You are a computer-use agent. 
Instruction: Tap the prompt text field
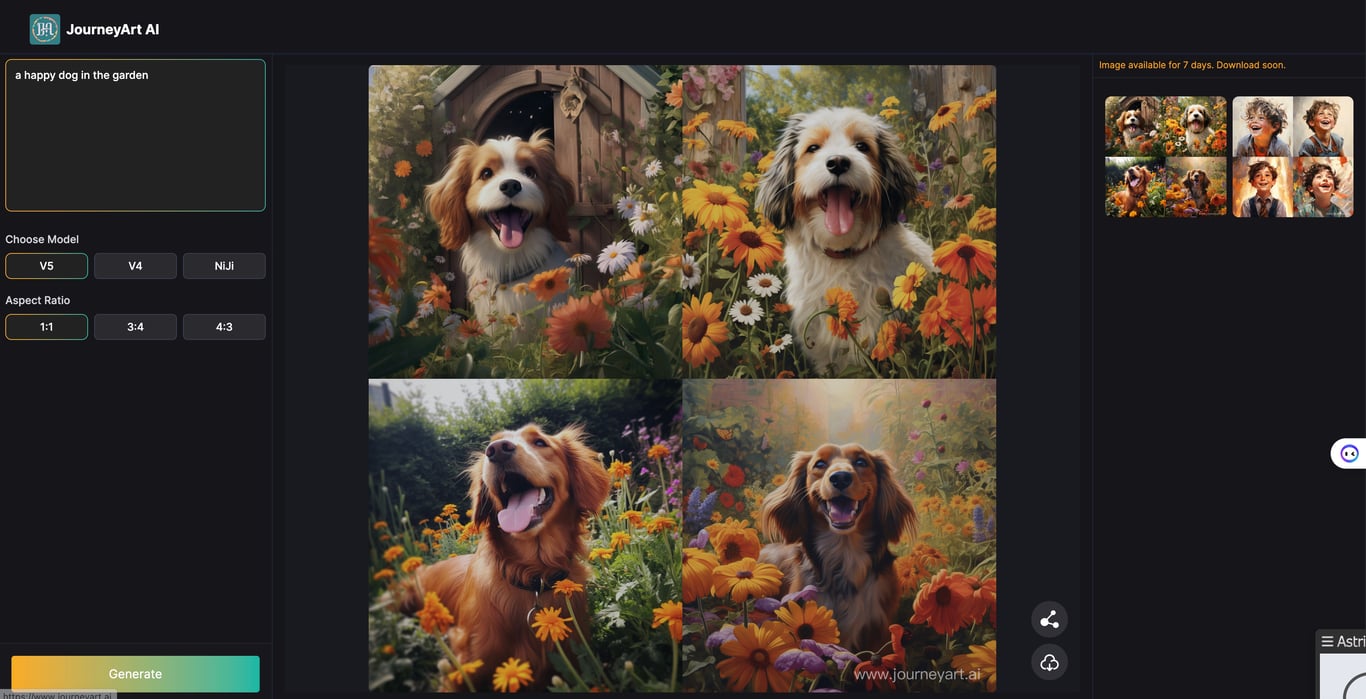135,135
